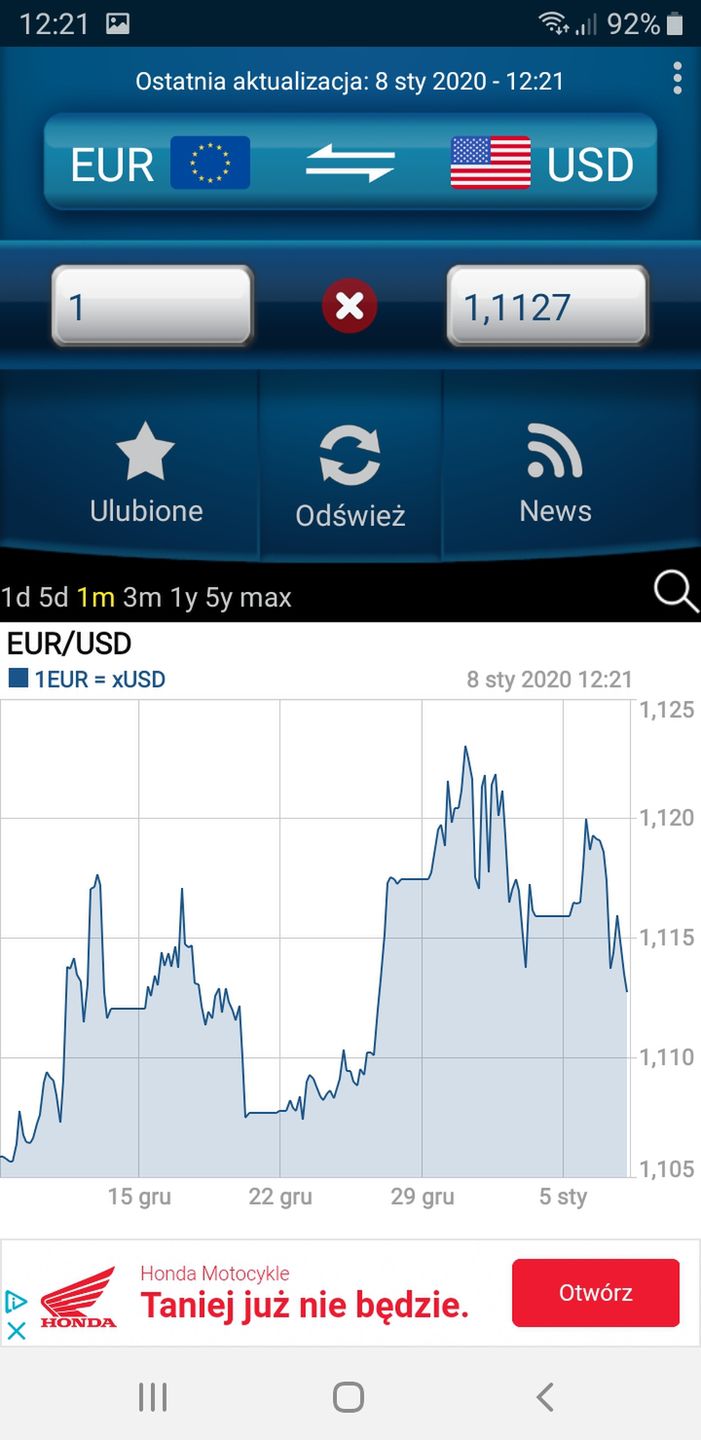Edit the USD amount field
701x1440 pixels.
pyautogui.click(x=547, y=306)
